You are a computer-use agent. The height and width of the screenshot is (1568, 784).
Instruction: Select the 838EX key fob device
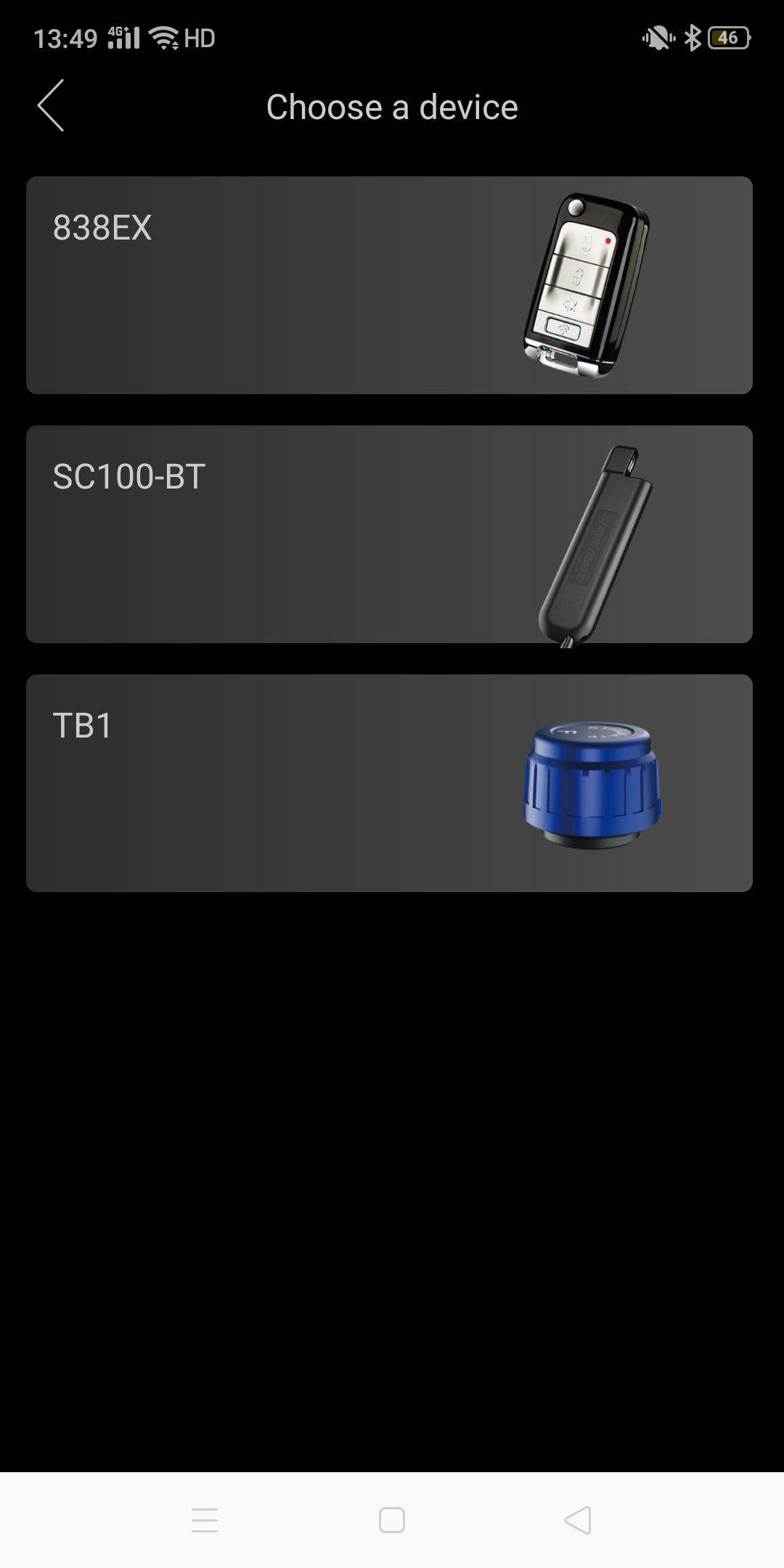tap(389, 285)
